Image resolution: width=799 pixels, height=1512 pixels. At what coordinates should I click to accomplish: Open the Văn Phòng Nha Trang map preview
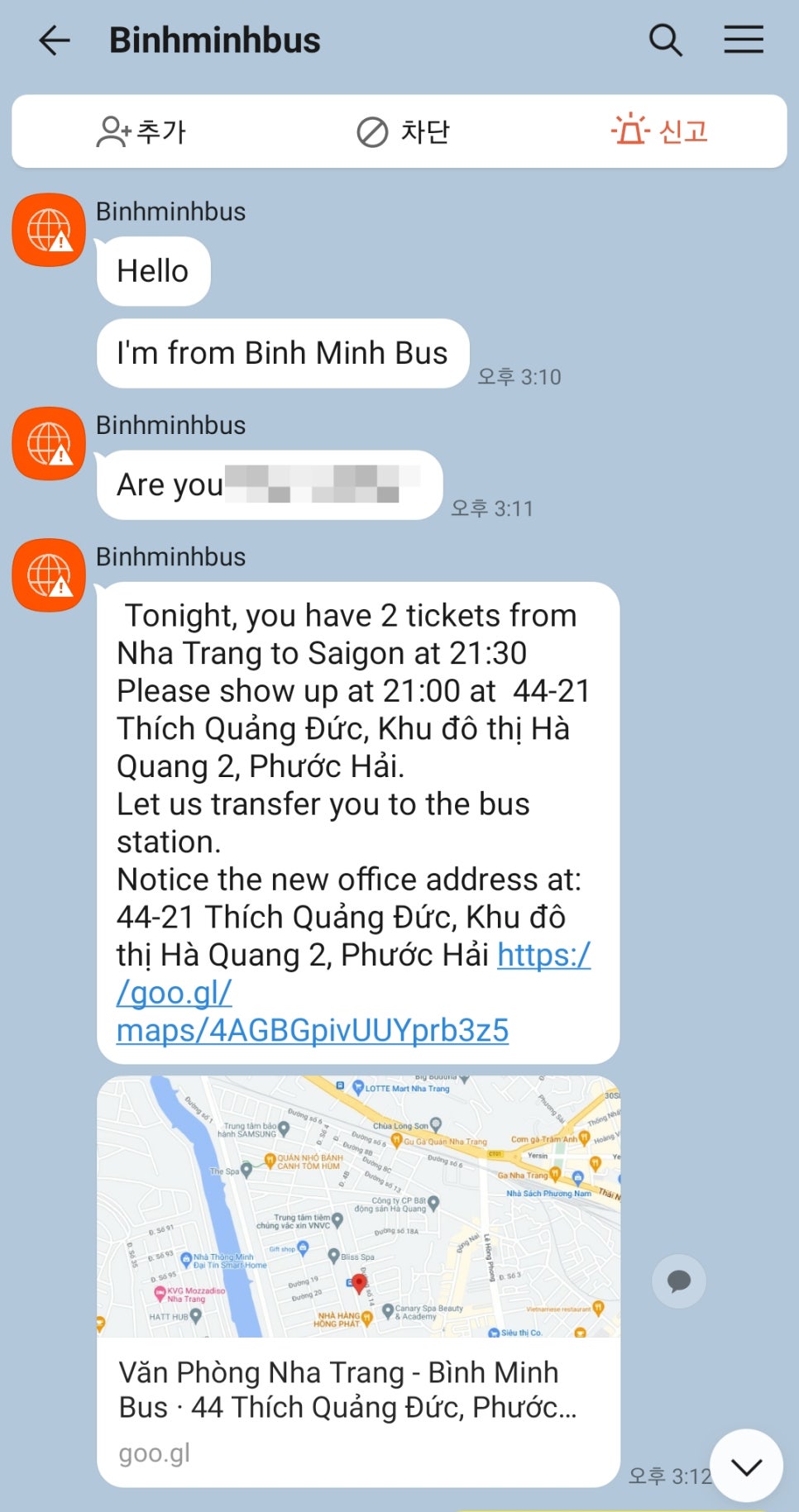point(357,1280)
